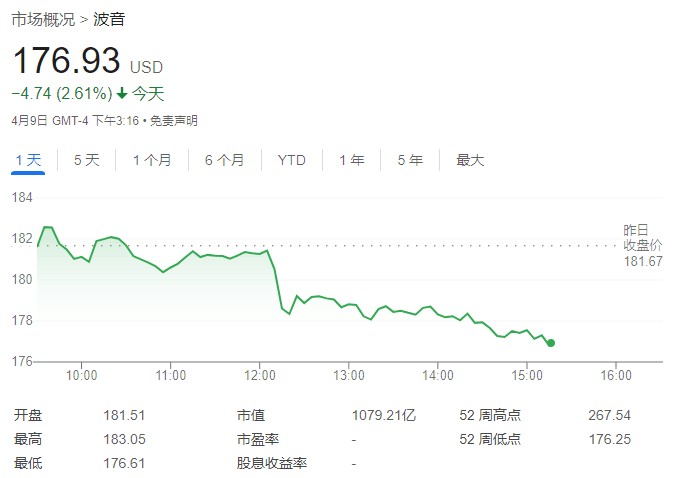Show the 1 年 price chart
The image size is (676, 478).
[352, 160]
